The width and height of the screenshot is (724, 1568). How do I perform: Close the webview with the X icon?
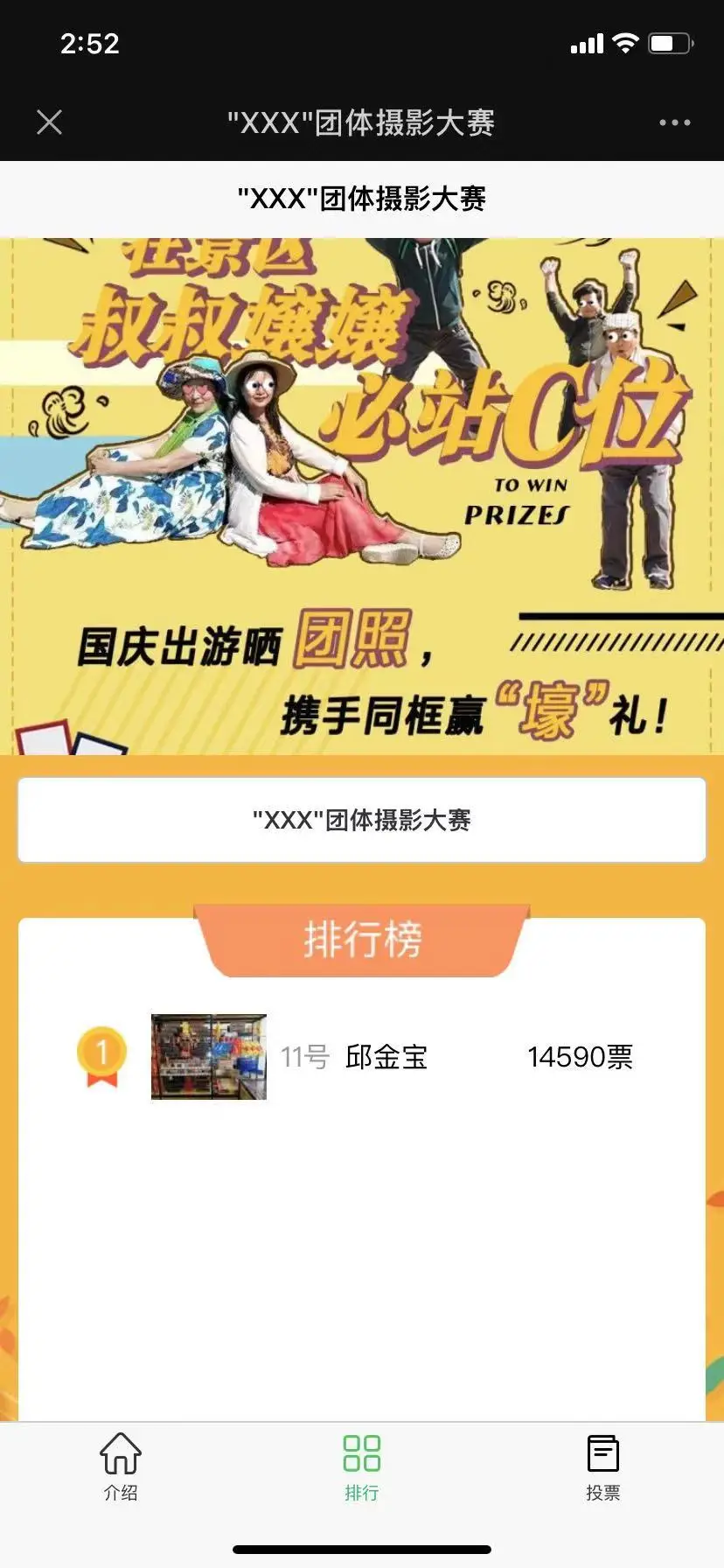[50, 122]
